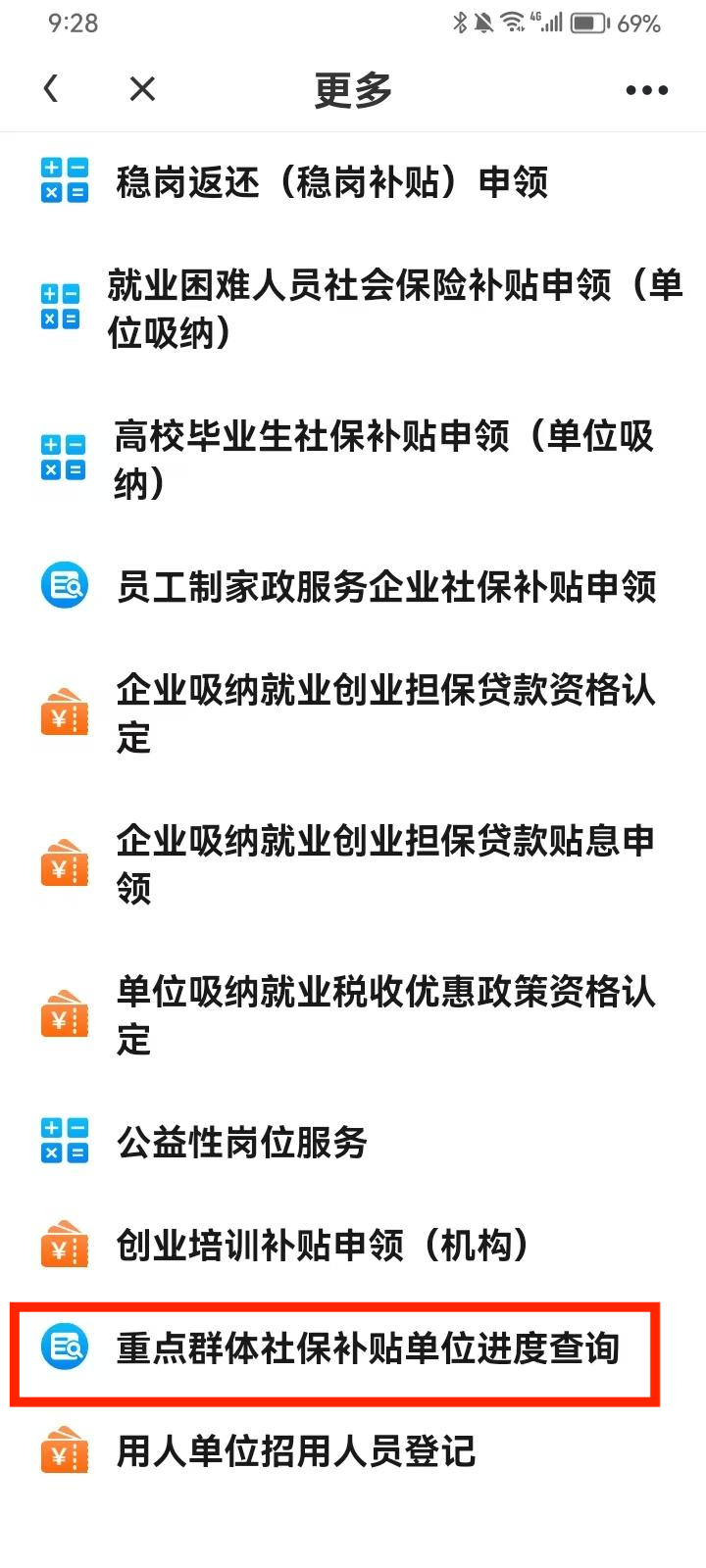Tap the wallet icon beside 用人单位招用人员登记

pos(63,1455)
